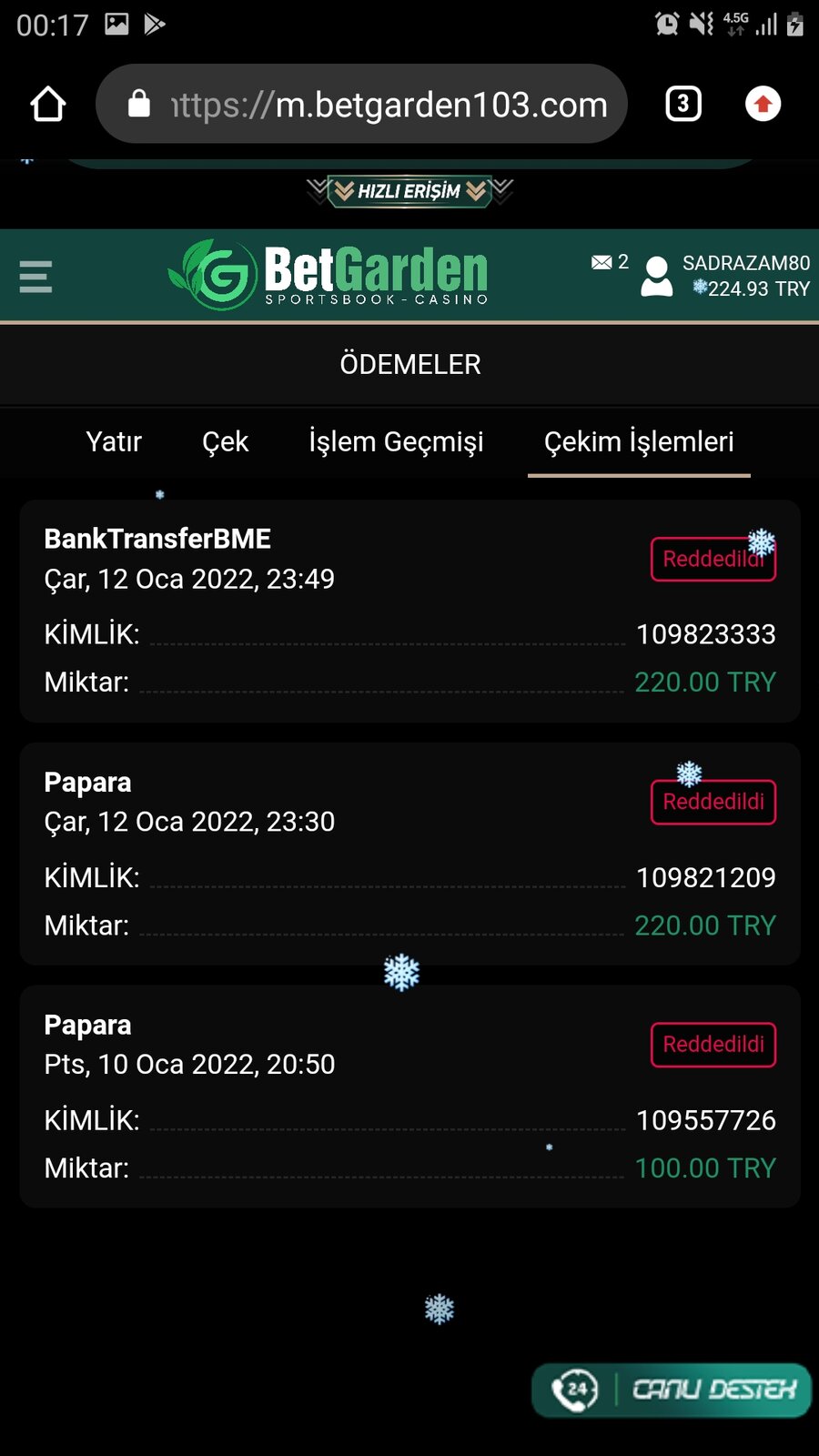Start Canlı Destek live chat
The width and height of the screenshot is (819, 1456).
[672, 1390]
